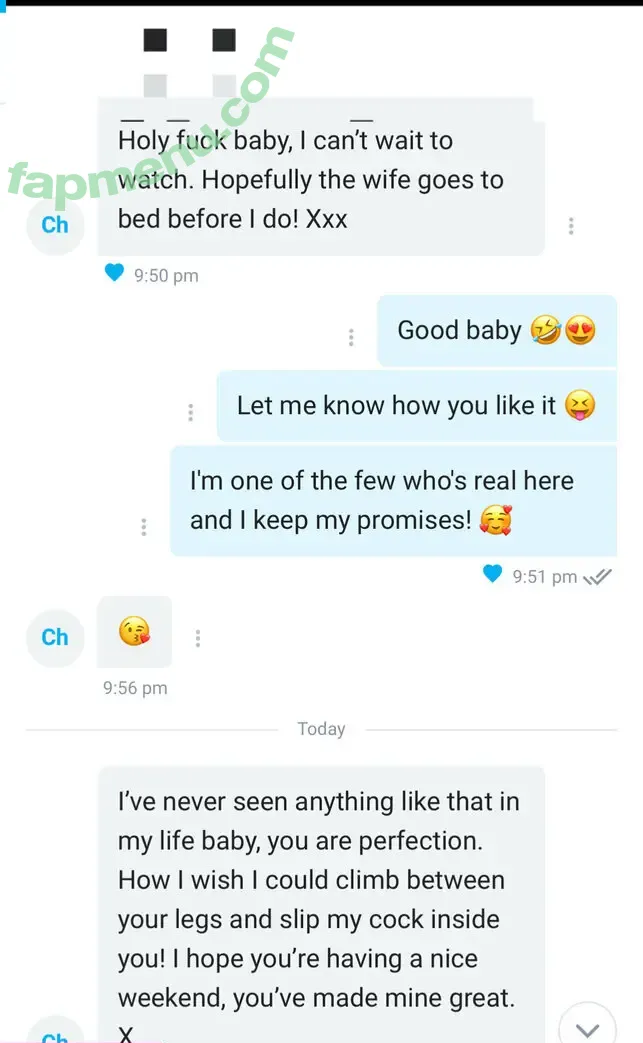Open the menu beside 'I keep my promises' message
The height and width of the screenshot is (1043, 643).
click(x=144, y=527)
